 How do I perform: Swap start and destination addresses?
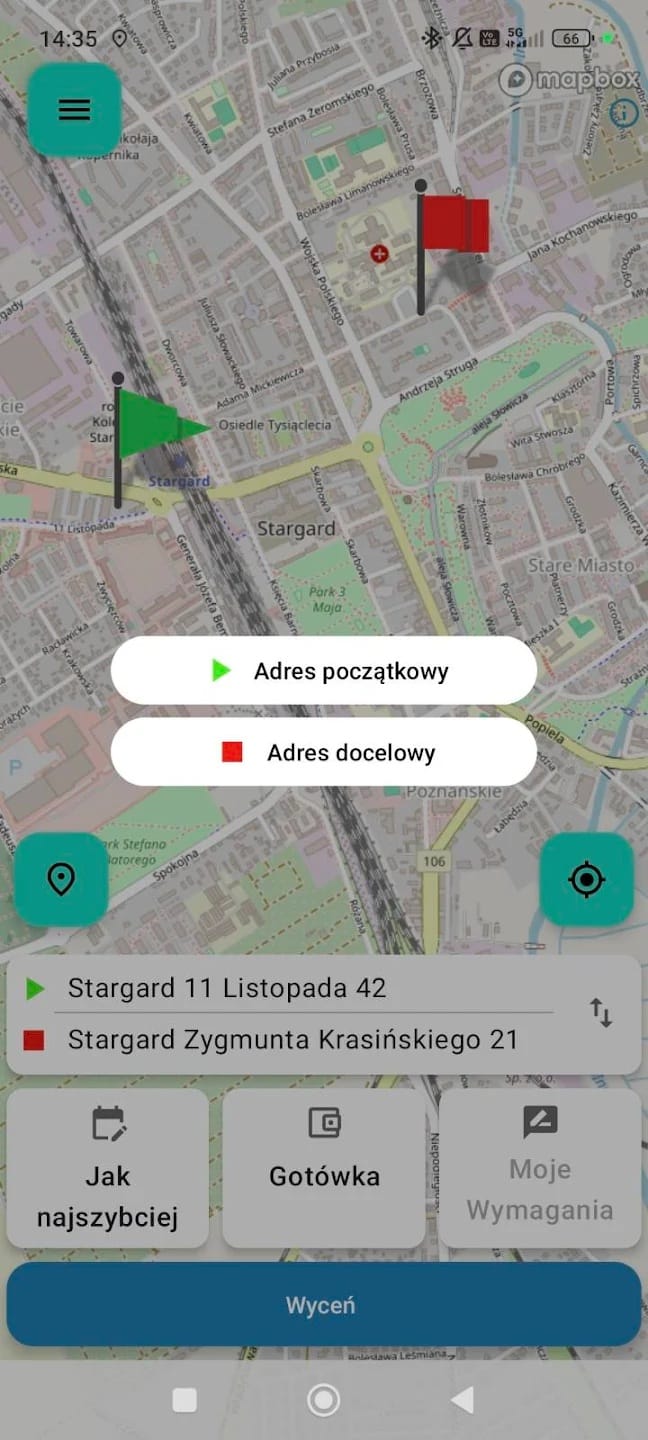601,1013
